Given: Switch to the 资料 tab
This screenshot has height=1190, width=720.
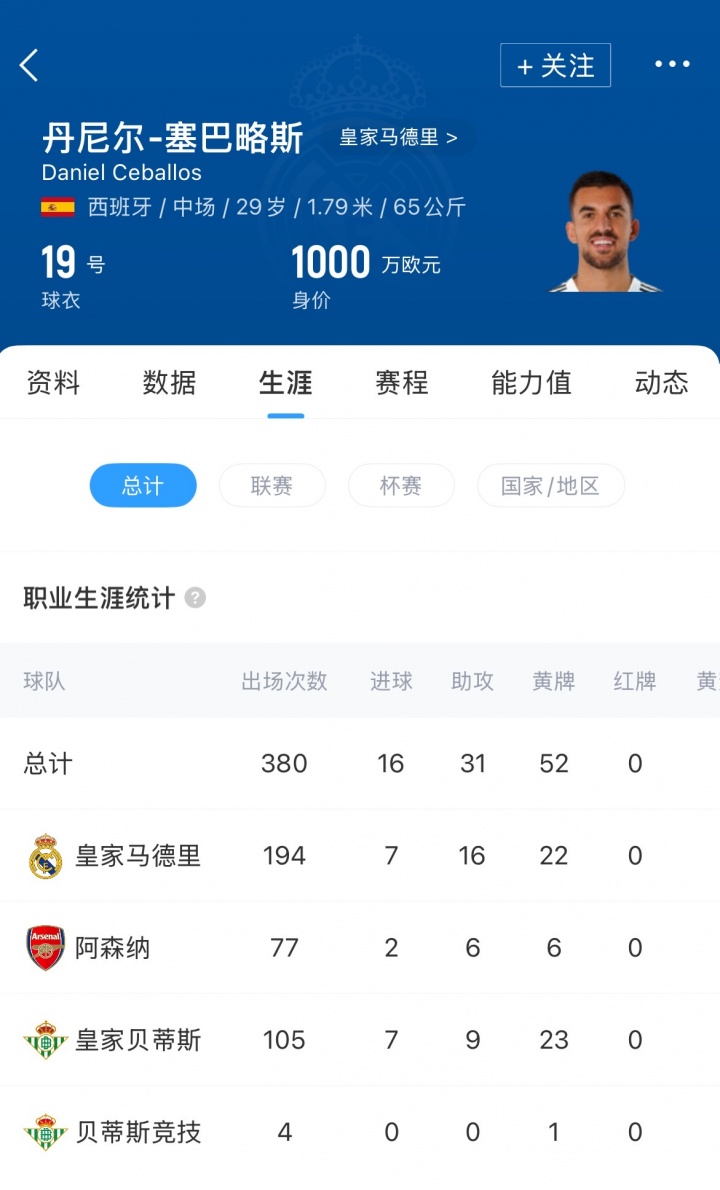Looking at the screenshot, I should 53,383.
